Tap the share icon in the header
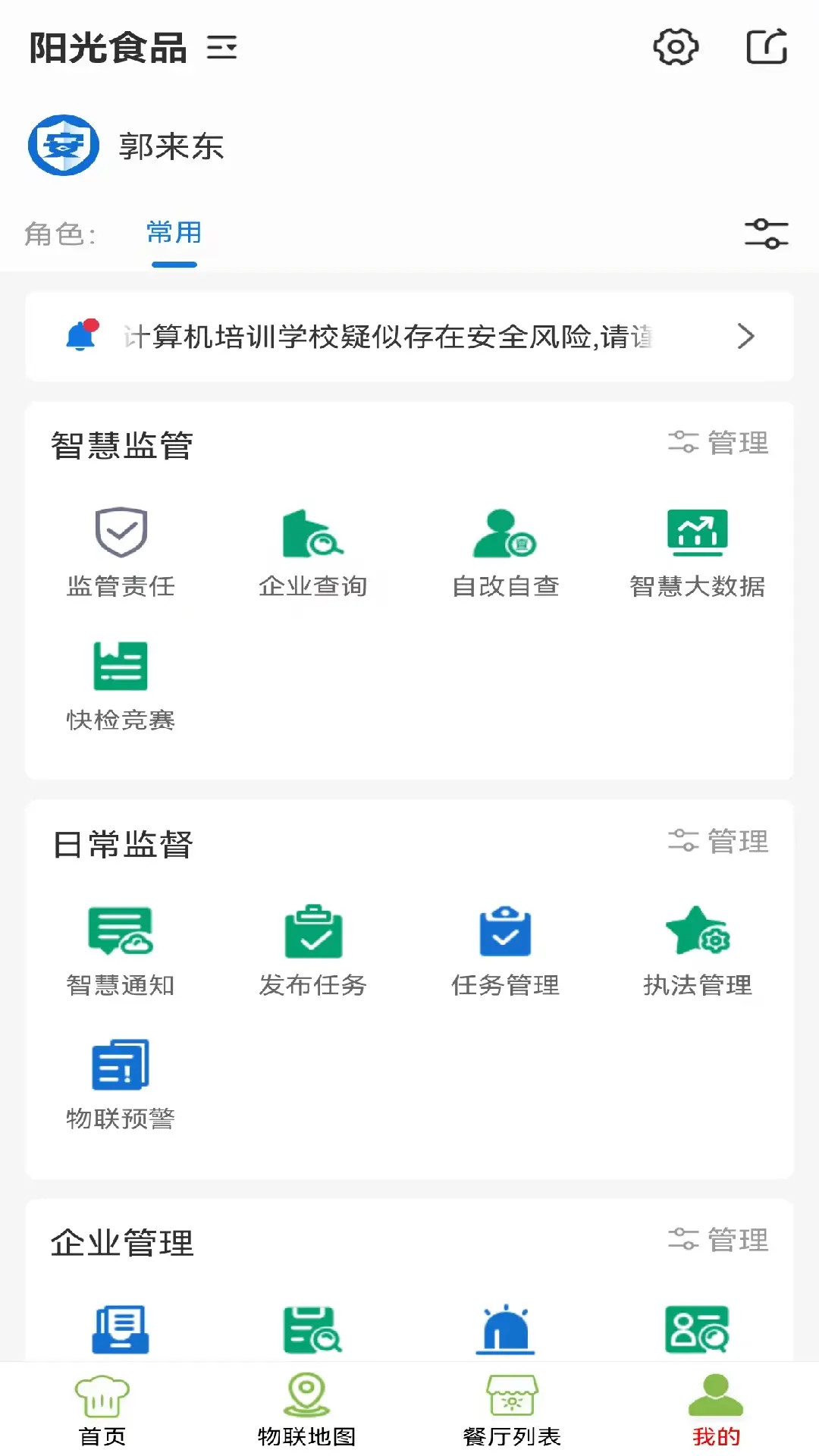The image size is (819, 1456). pos(767,47)
